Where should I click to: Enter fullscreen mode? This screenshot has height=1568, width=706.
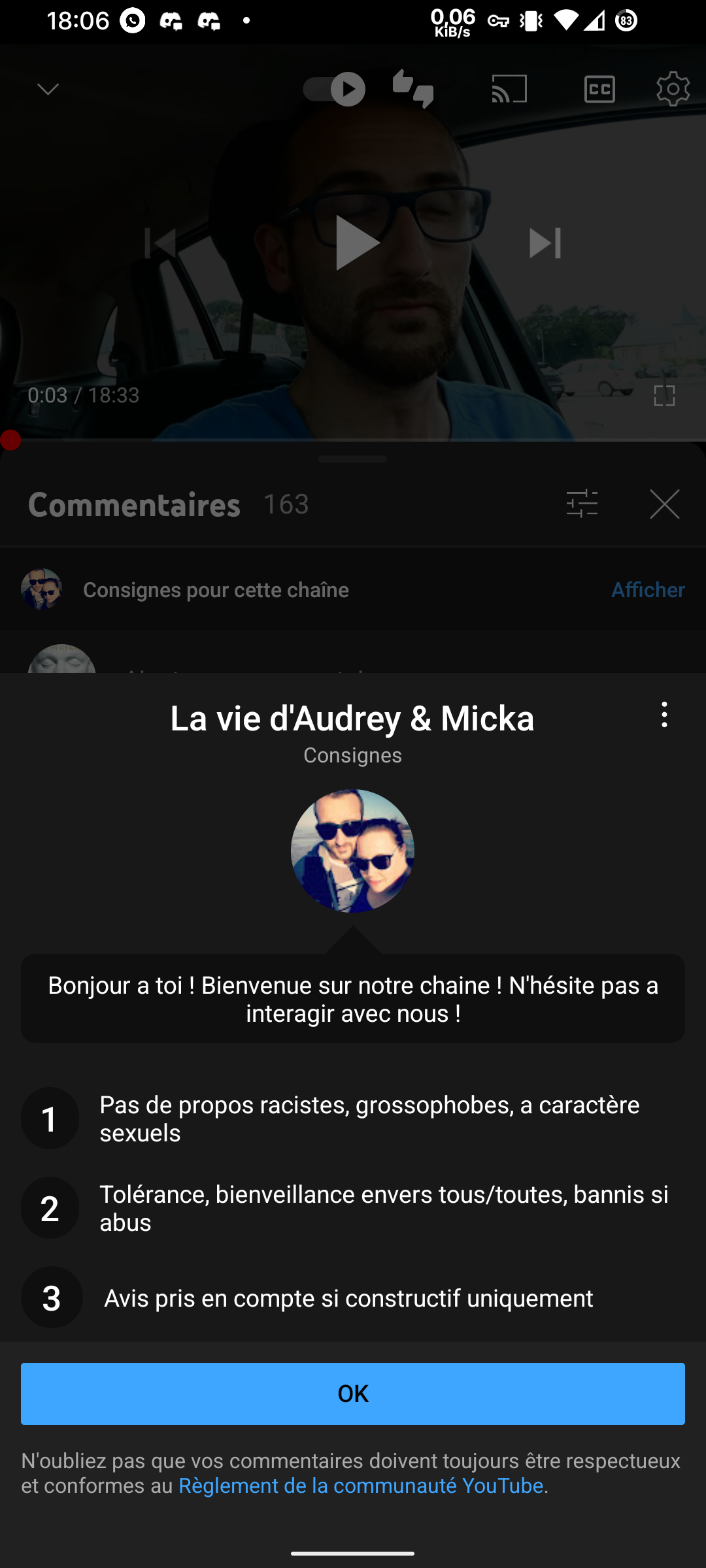tap(664, 395)
